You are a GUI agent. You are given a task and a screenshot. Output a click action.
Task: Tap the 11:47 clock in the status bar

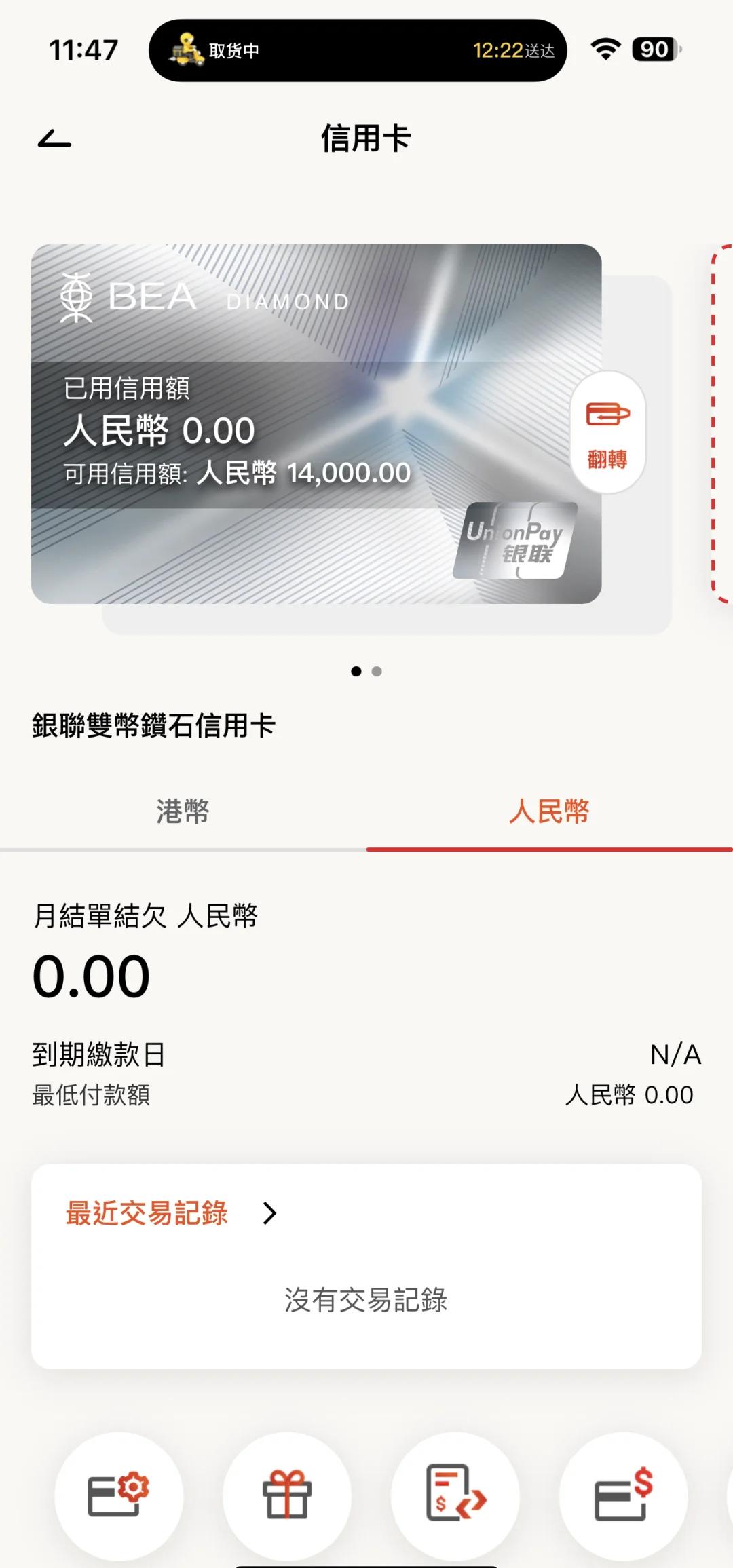[x=83, y=49]
